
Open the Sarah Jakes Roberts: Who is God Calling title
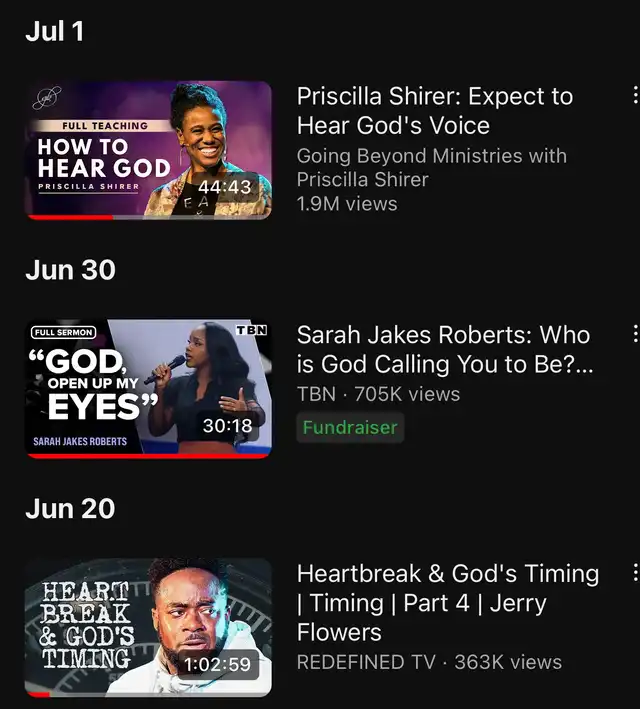pyautogui.click(x=445, y=349)
